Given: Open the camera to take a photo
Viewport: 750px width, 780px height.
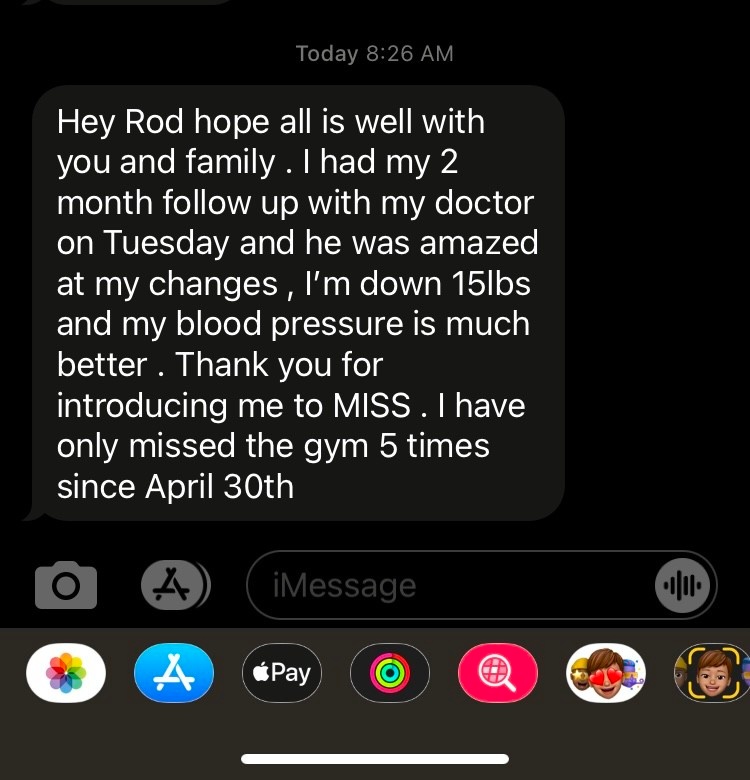Looking at the screenshot, I should tap(66, 586).
